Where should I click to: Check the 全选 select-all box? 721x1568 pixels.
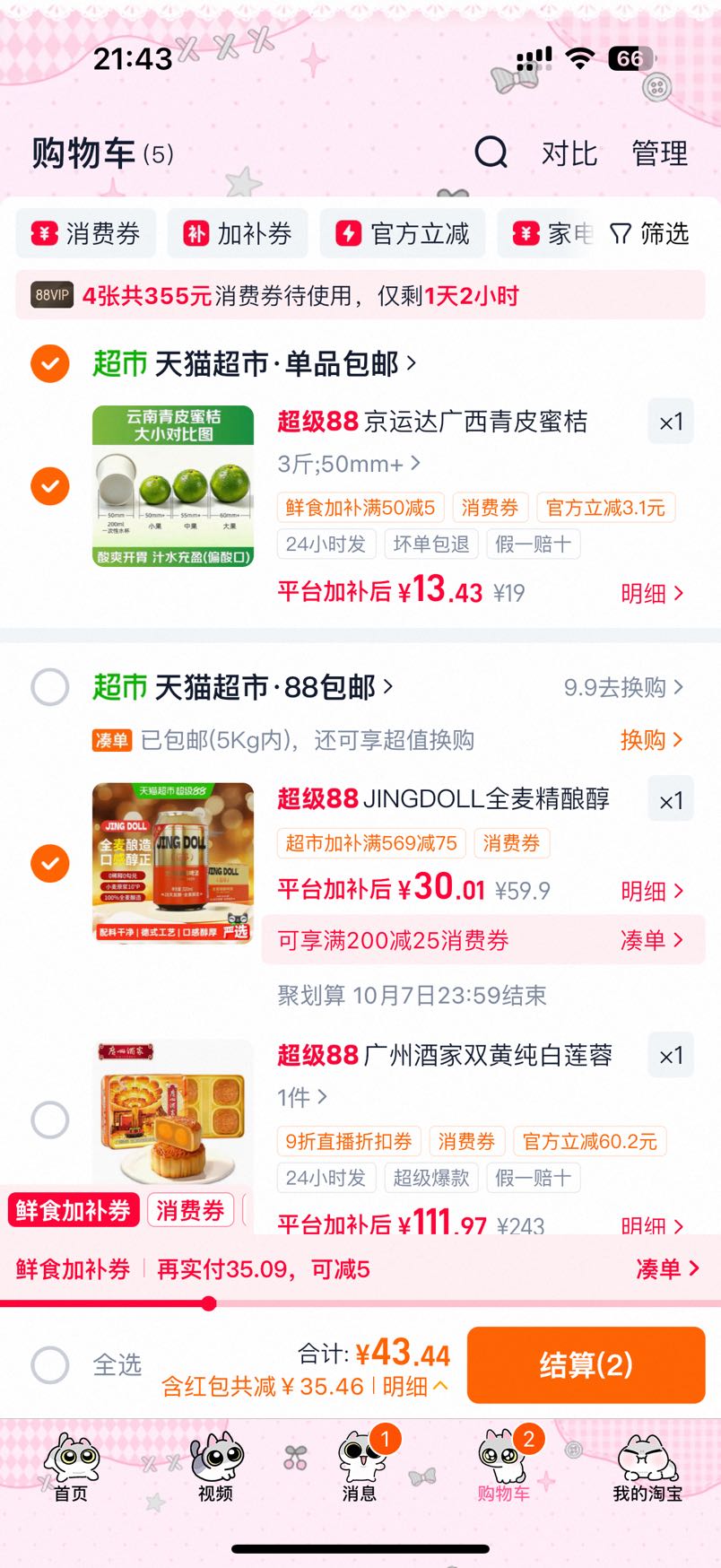(50, 1364)
